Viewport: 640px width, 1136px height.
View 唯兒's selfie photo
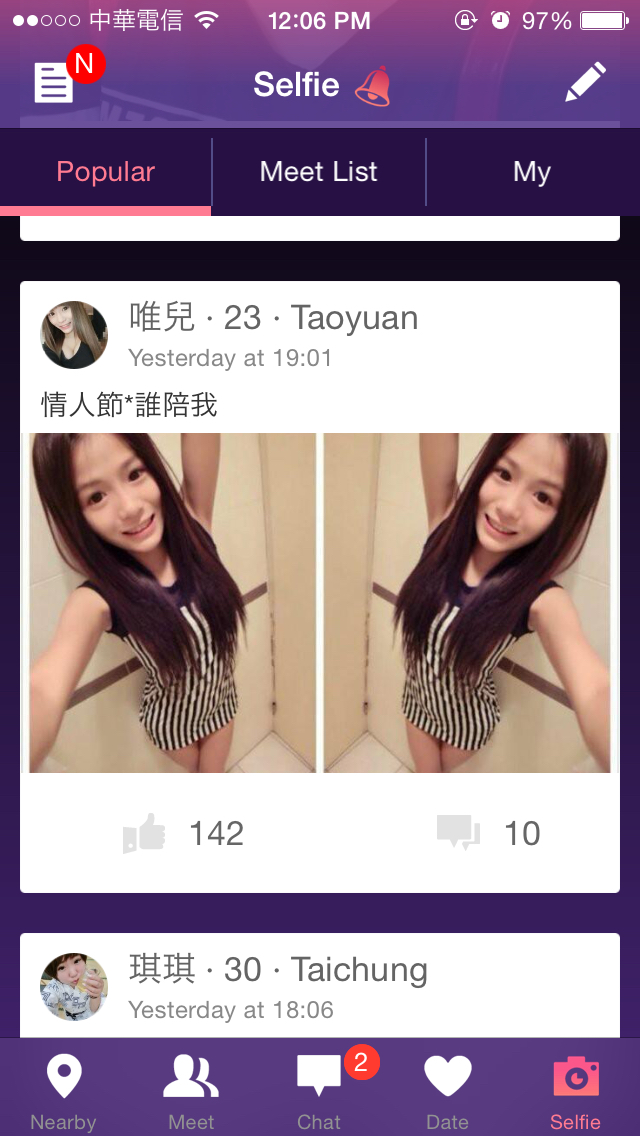320,603
